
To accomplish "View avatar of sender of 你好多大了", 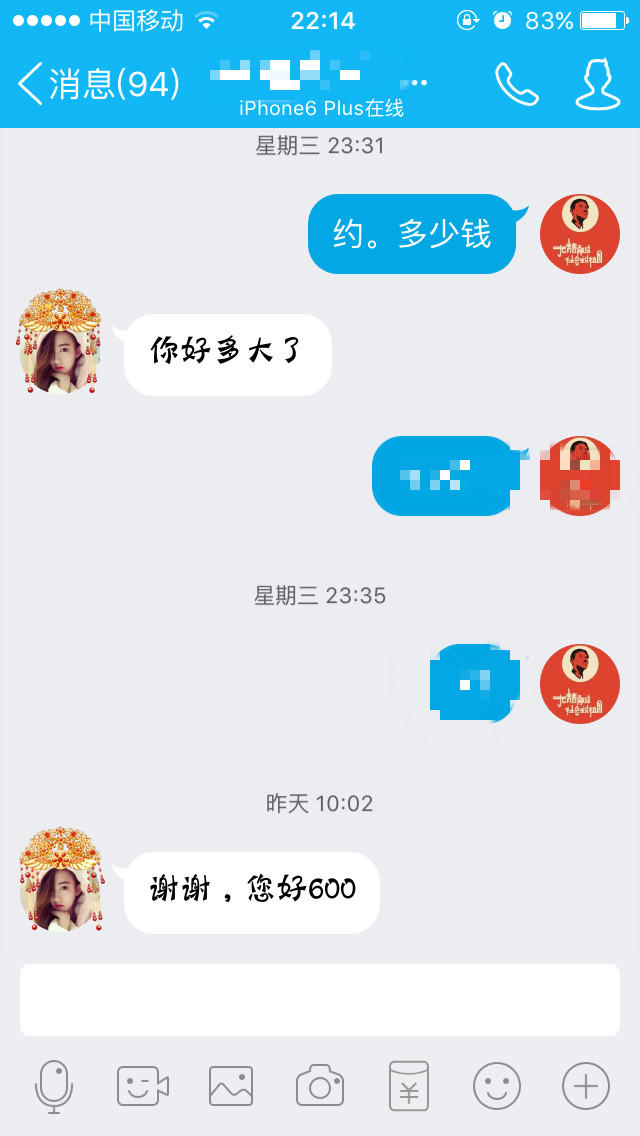I will 60,343.
